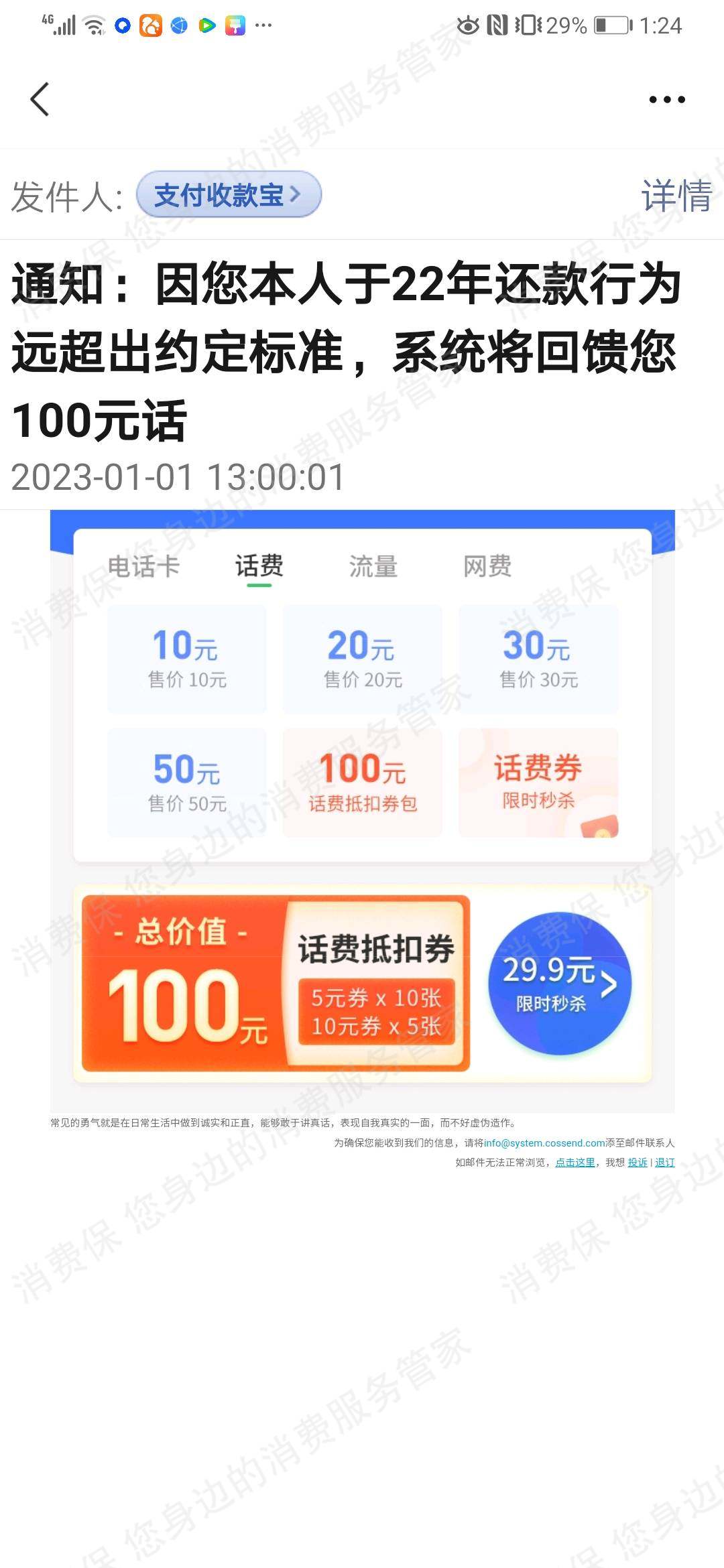Open the 点击这里 link
Screen dimensions: 724x1568
[575, 1163]
